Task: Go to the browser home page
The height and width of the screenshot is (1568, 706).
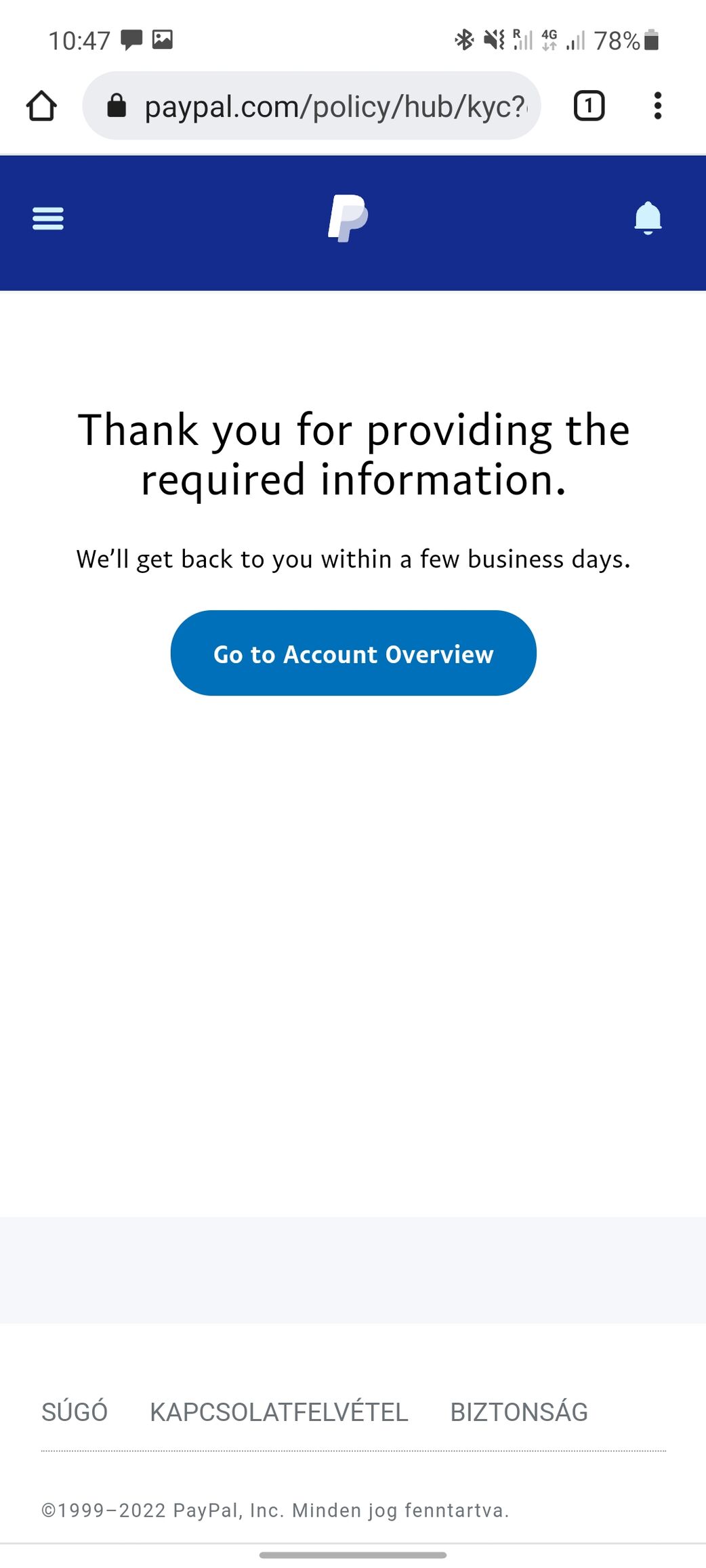Action: tap(41, 106)
